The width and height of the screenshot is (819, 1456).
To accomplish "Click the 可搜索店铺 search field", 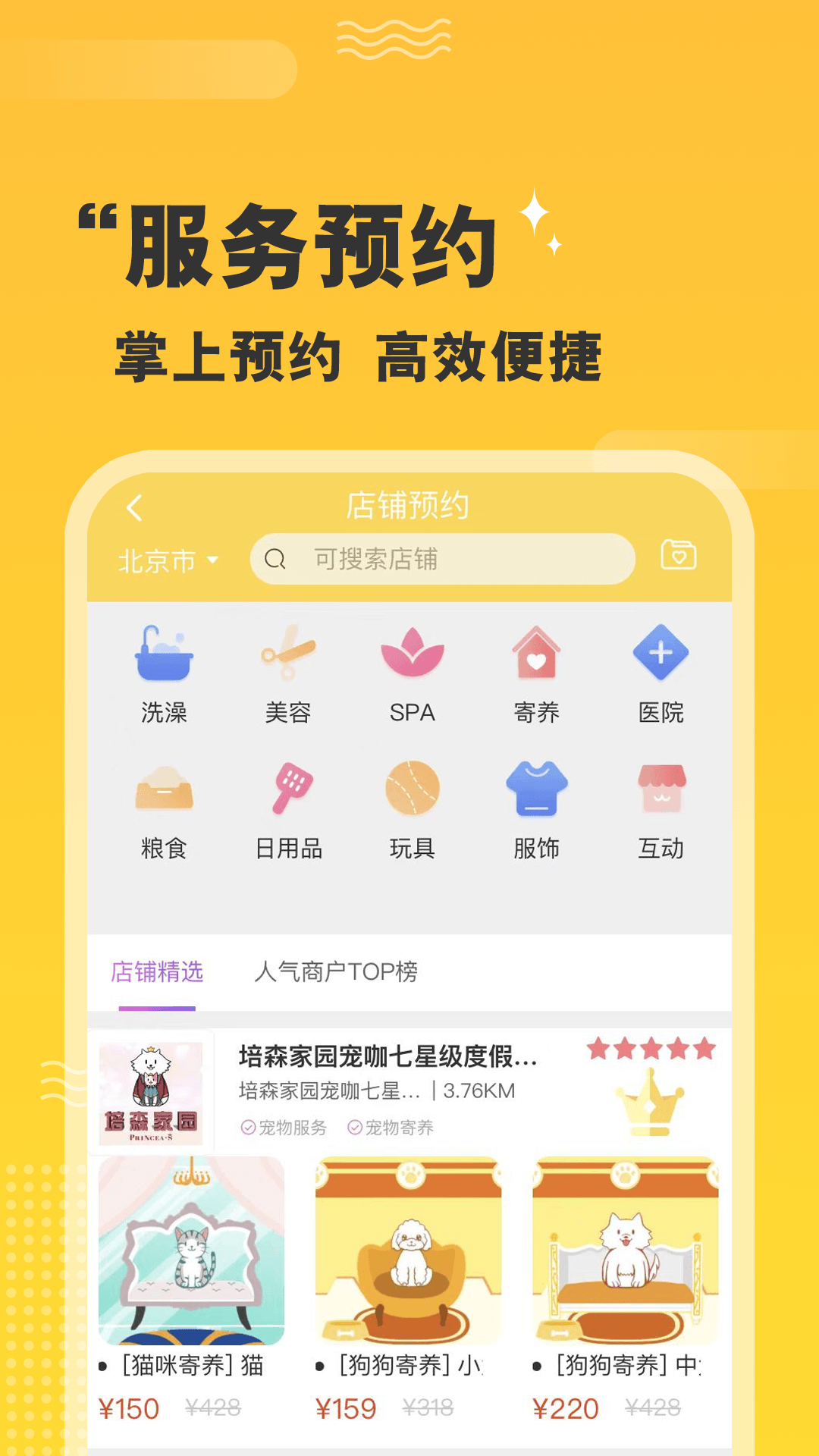I will pos(444,559).
